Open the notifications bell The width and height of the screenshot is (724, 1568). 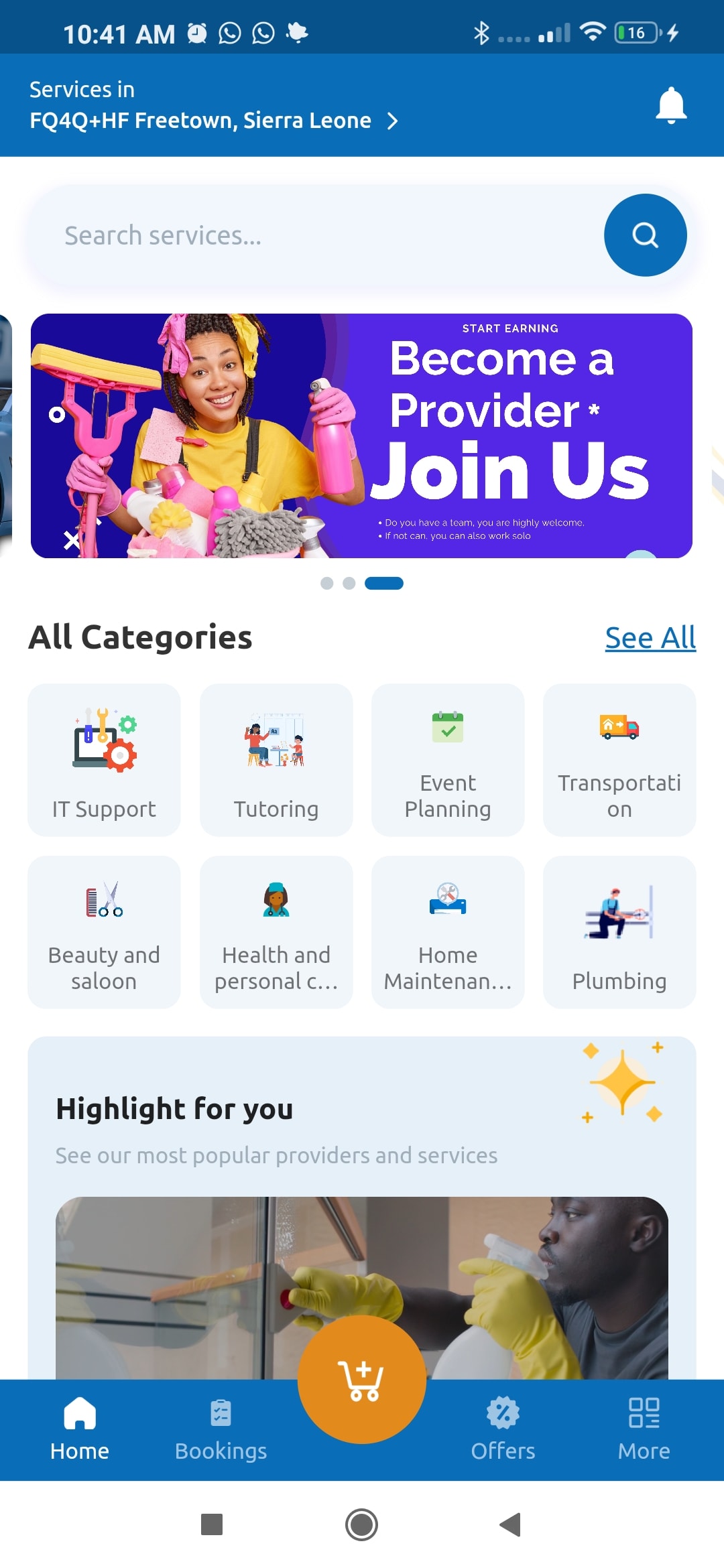point(671,105)
